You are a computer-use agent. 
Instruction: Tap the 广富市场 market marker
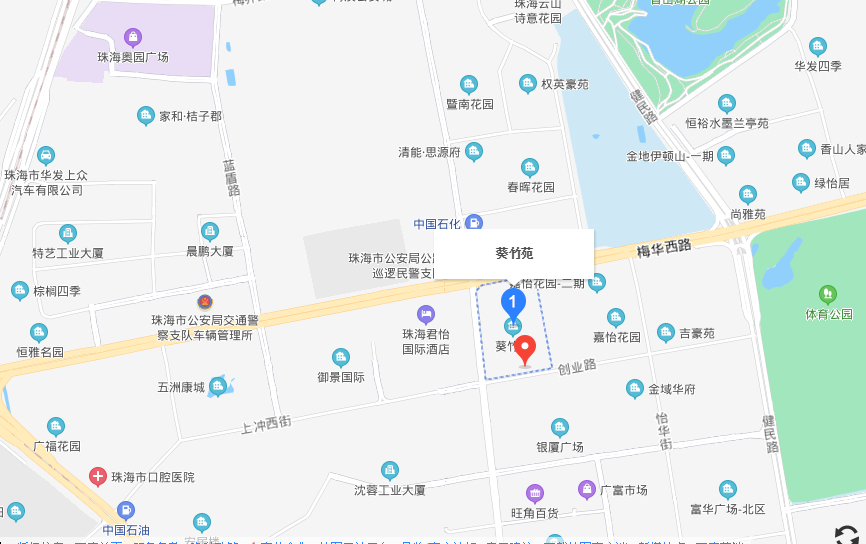click(587, 489)
